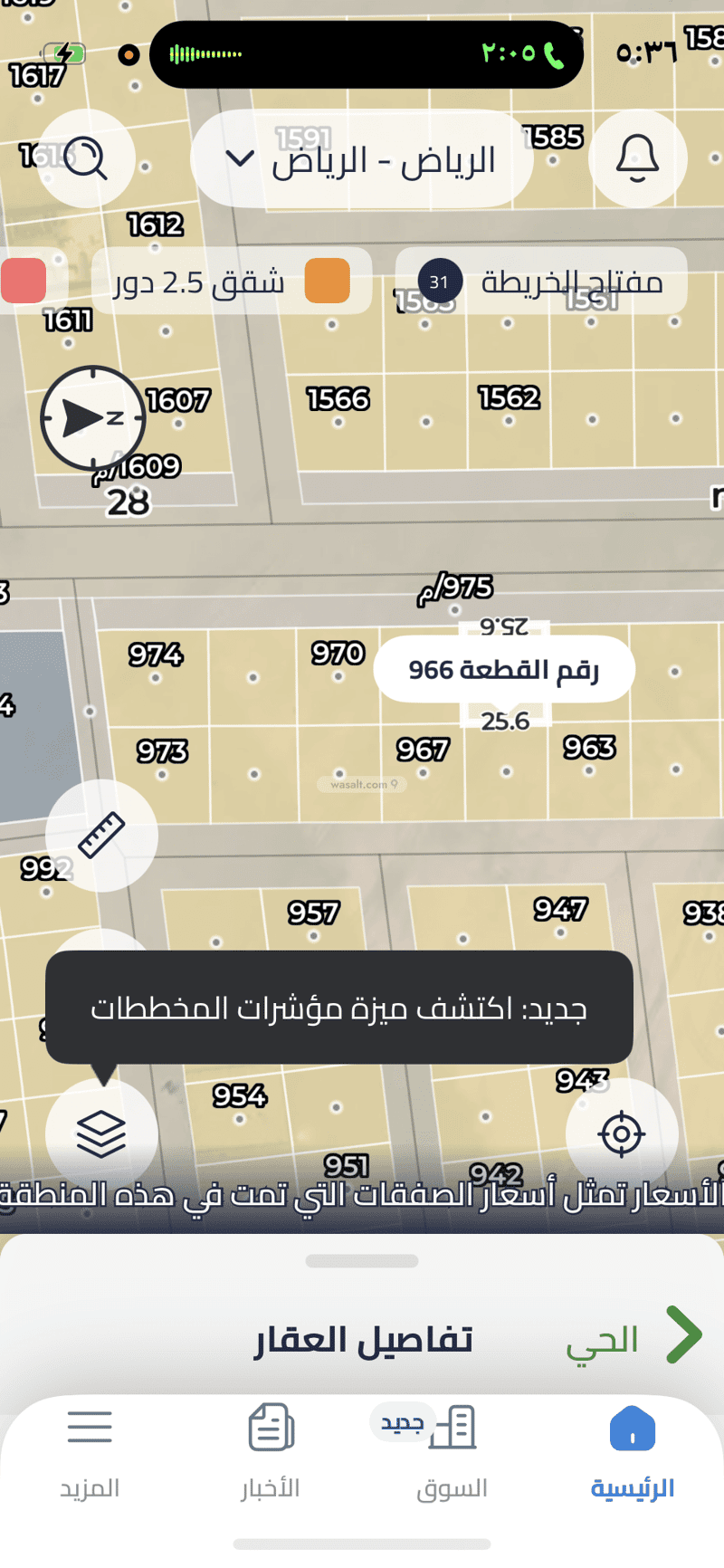This screenshot has width=724, height=1568.
Task: Tap the compass to reset map orientation
Action: [93, 418]
